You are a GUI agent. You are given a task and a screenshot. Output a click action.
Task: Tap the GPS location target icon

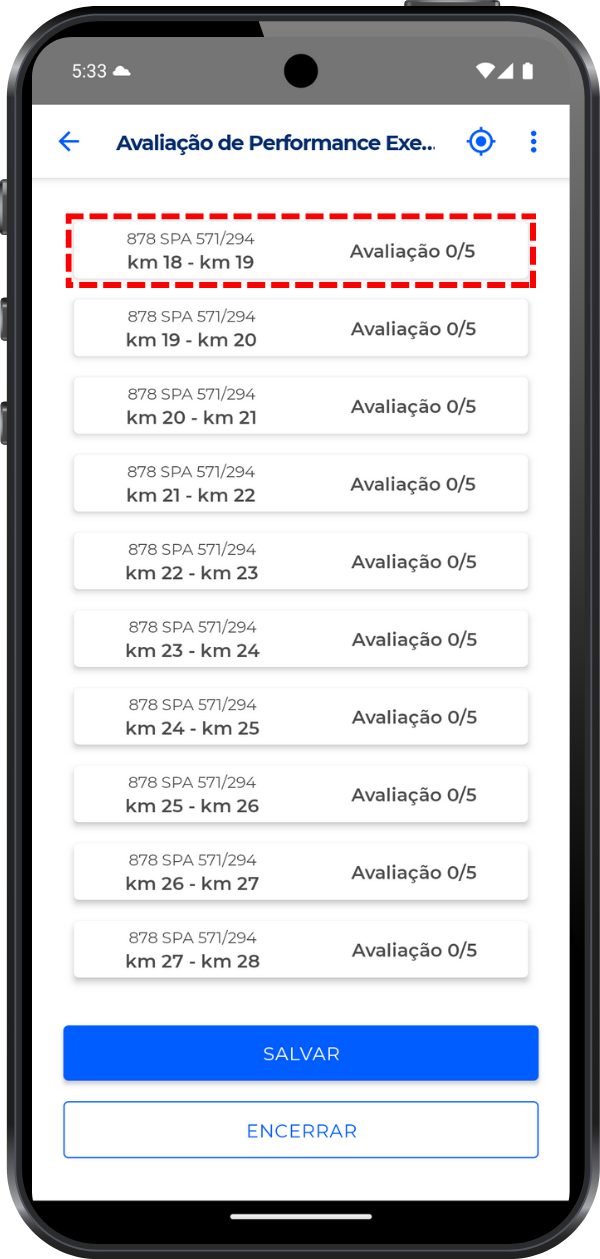481,142
